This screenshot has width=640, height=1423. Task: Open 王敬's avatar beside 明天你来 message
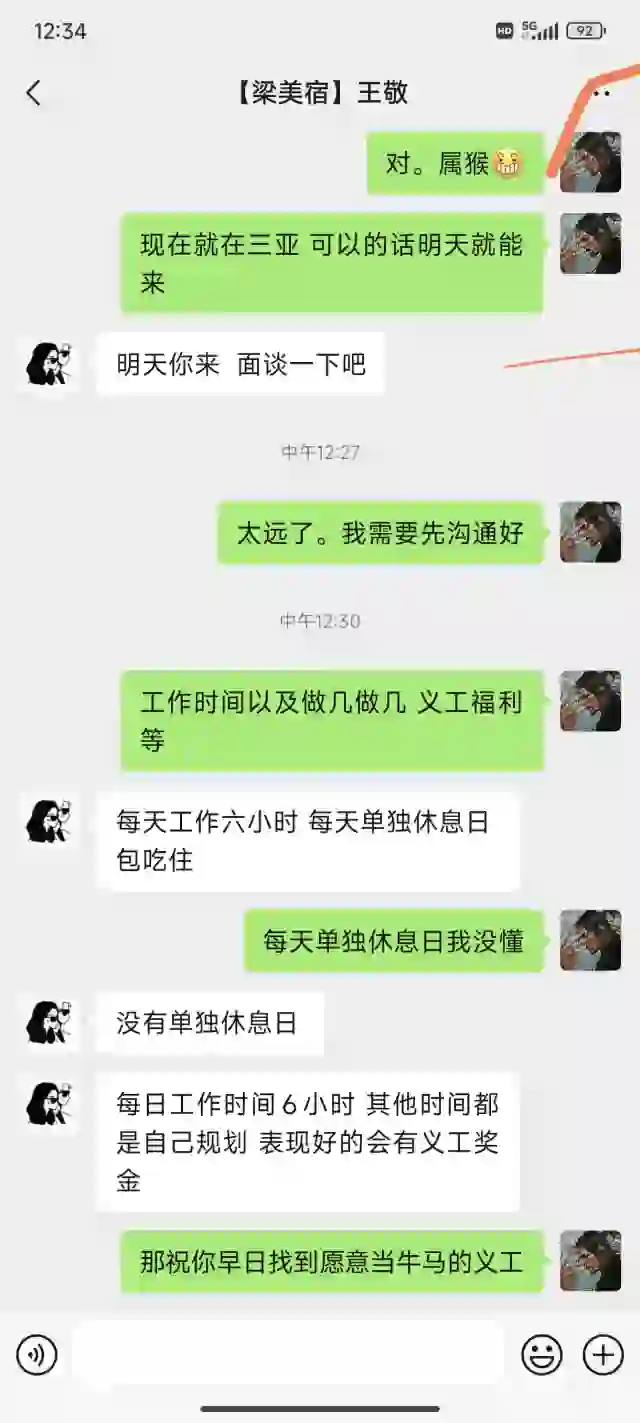point(48,363)
